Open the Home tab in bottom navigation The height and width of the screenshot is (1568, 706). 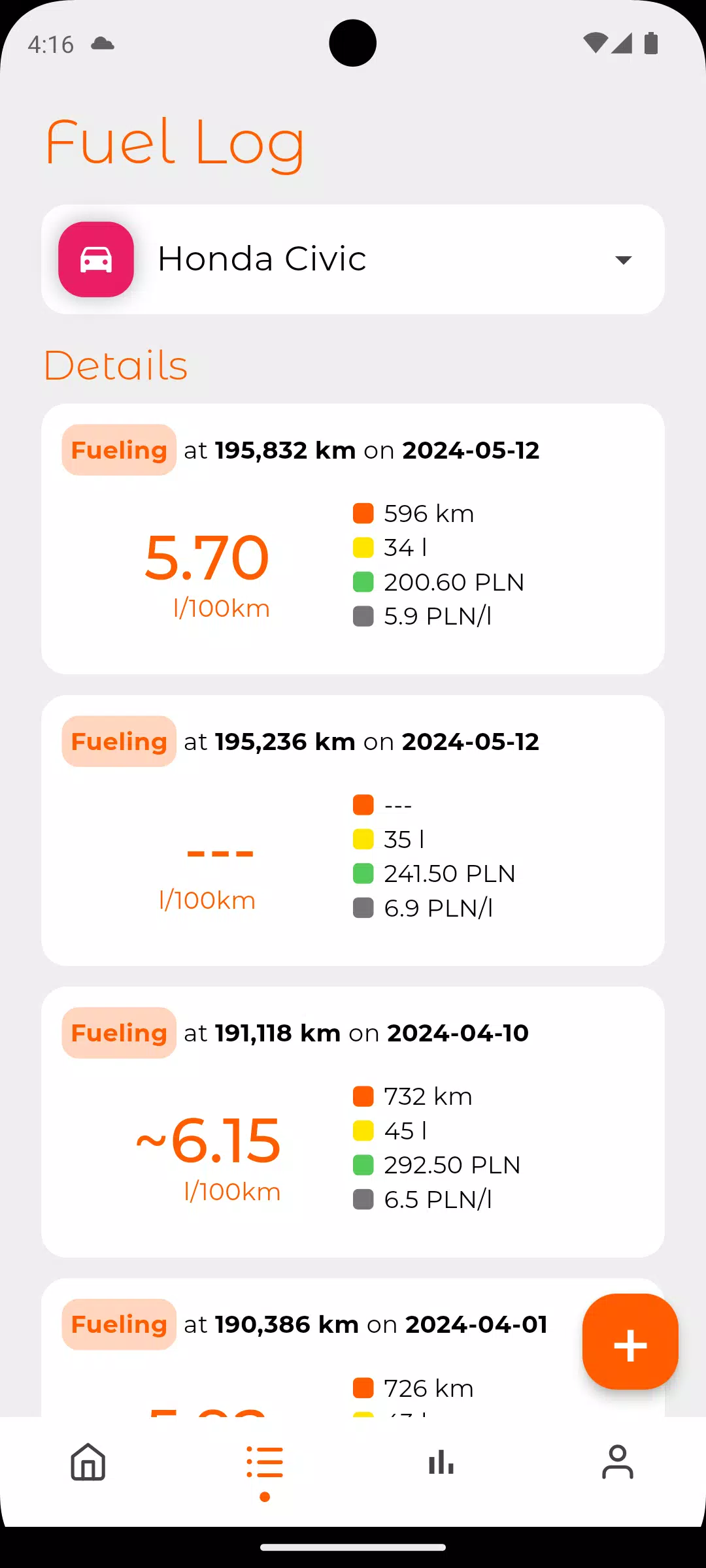pyautogui.click(x=88, y=1463)
